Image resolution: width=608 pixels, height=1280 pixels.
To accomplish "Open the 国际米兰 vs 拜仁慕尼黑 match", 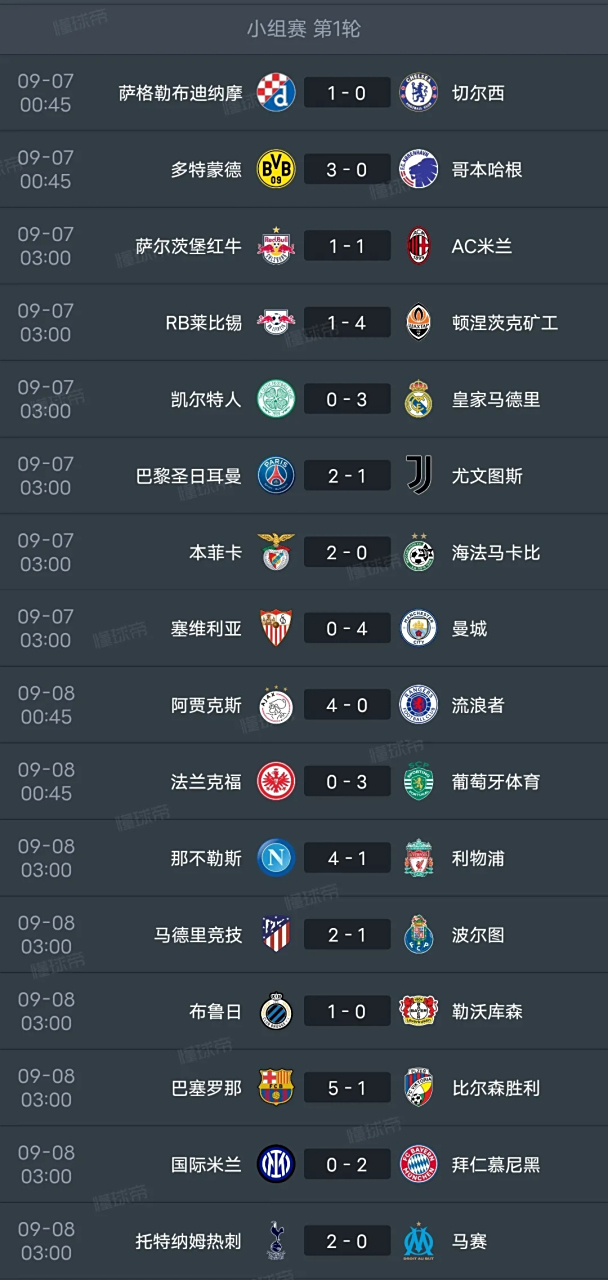I will pyautogui.click(x=346, y=1164).
